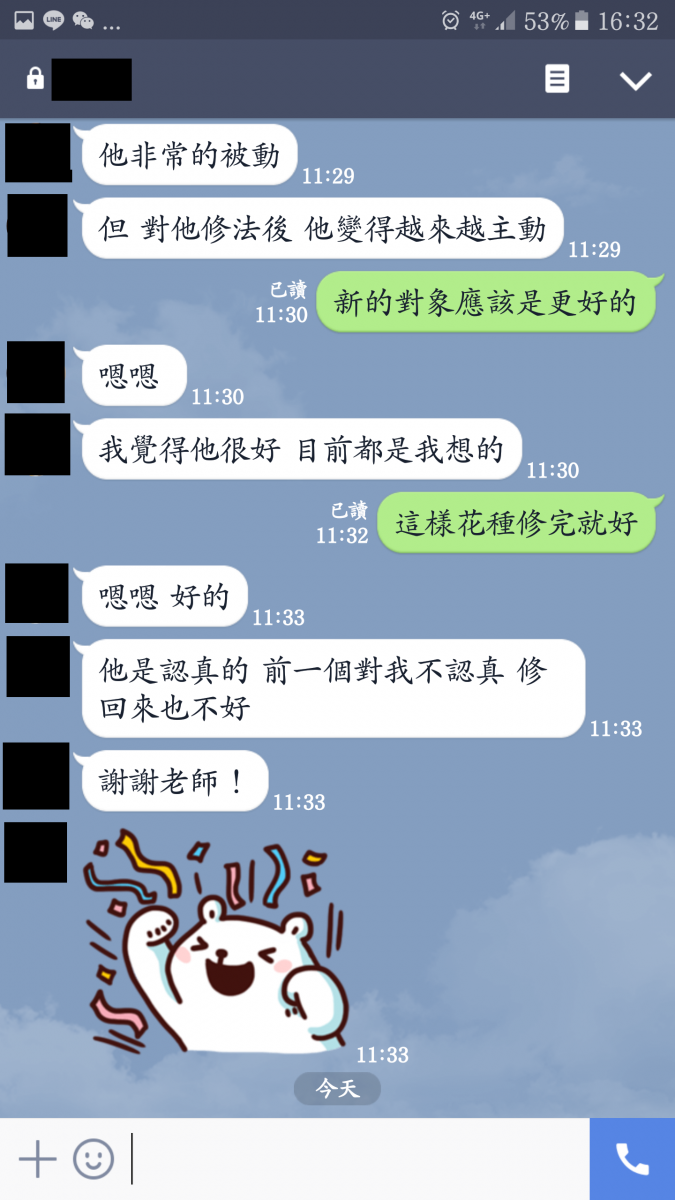Expand the chat options dropdown arrow
Screen dimensions: 675x1200
coord(635,80)
